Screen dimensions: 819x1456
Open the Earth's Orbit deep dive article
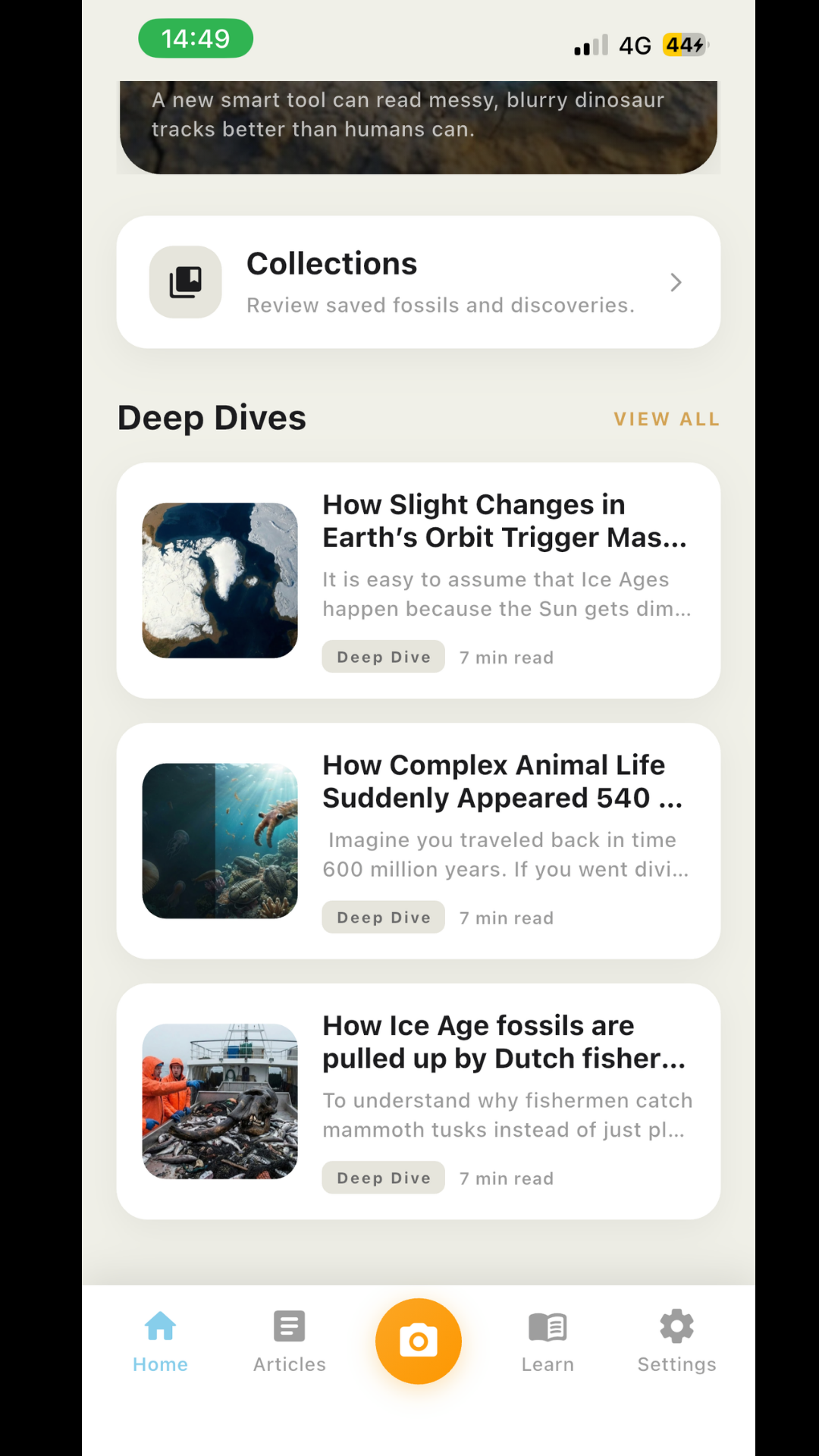[418, 580]
